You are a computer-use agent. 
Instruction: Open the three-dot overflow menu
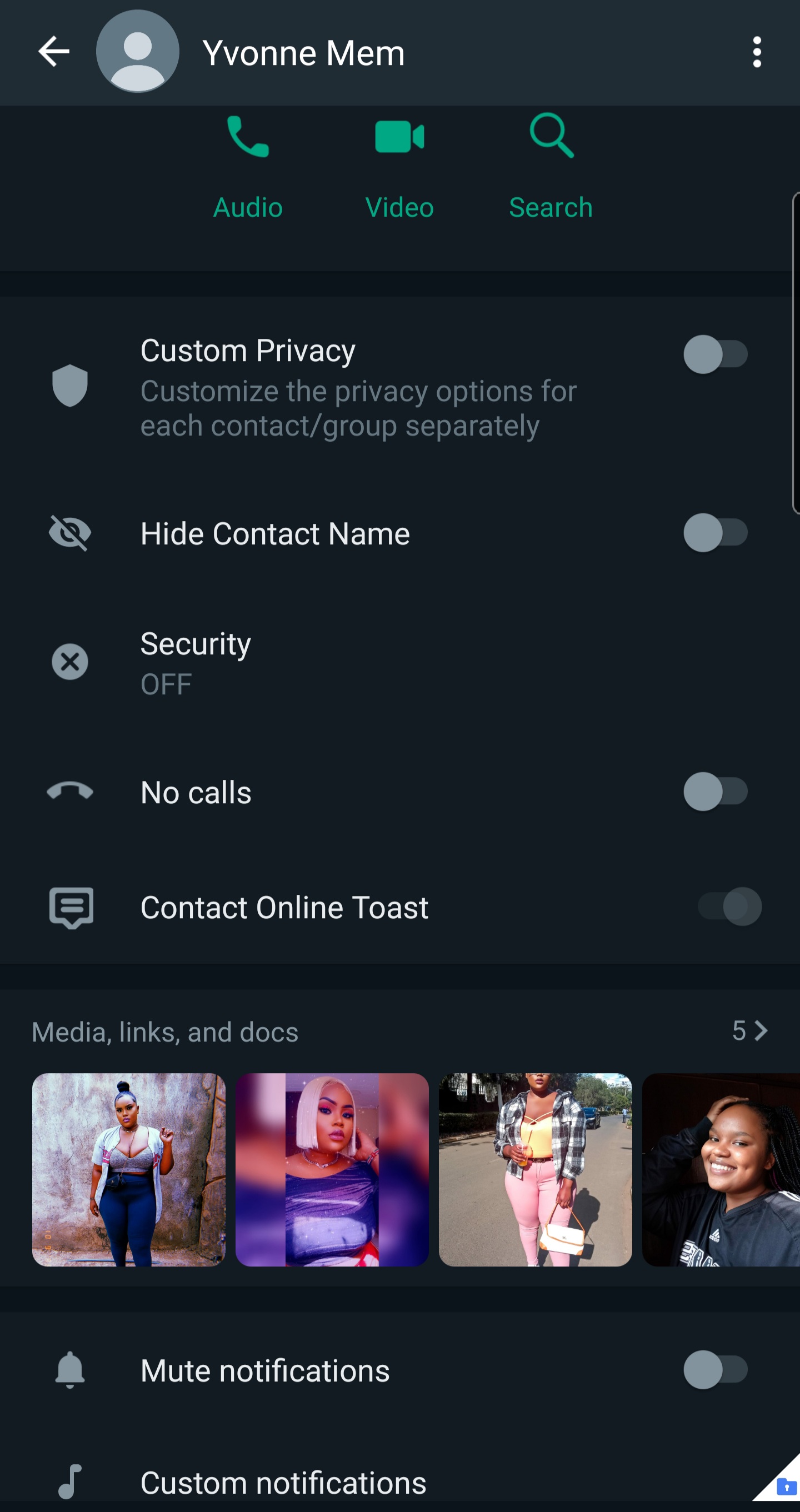[x=757, y=52]
